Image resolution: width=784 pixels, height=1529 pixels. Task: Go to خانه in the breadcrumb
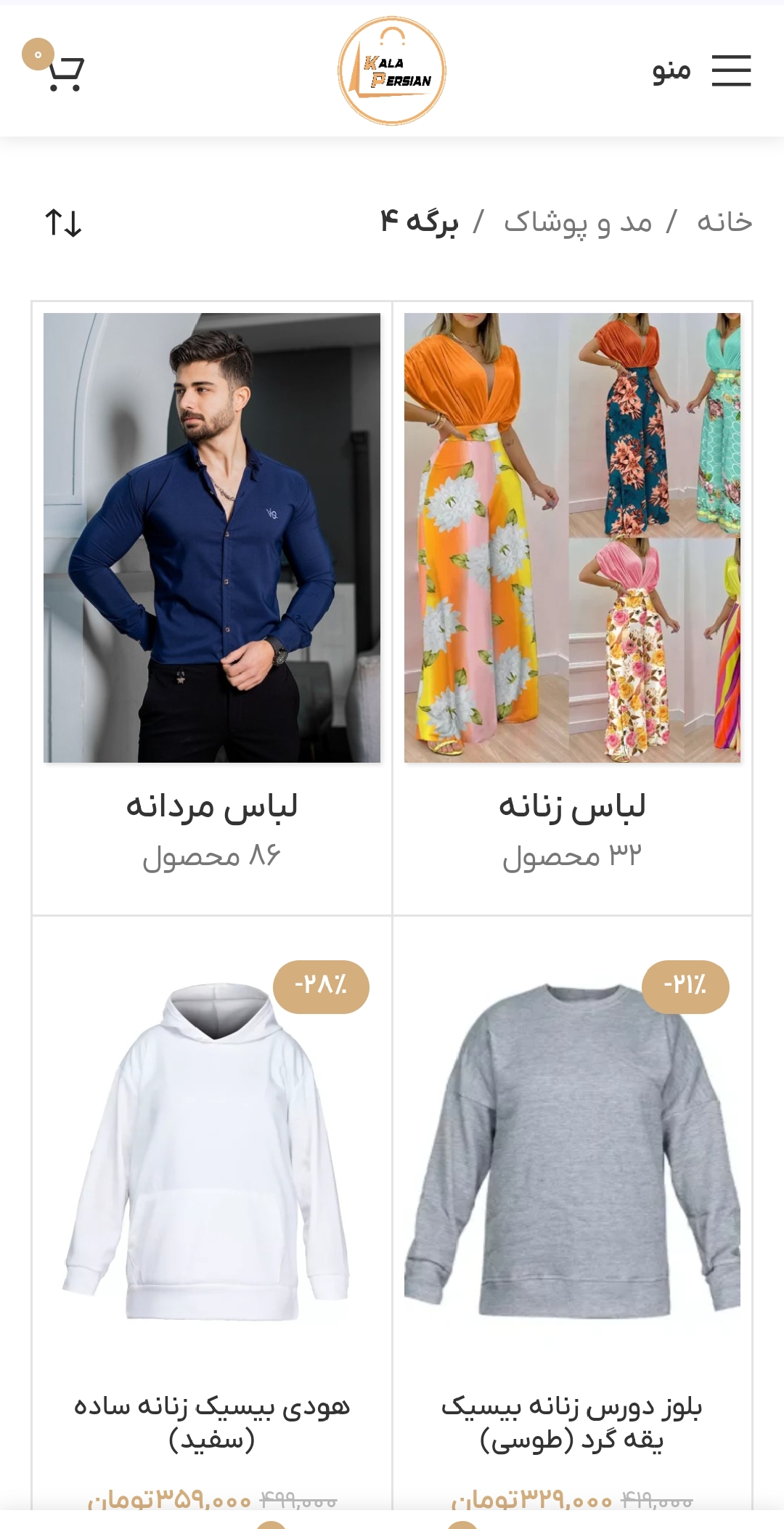click(x=724, y=222)
